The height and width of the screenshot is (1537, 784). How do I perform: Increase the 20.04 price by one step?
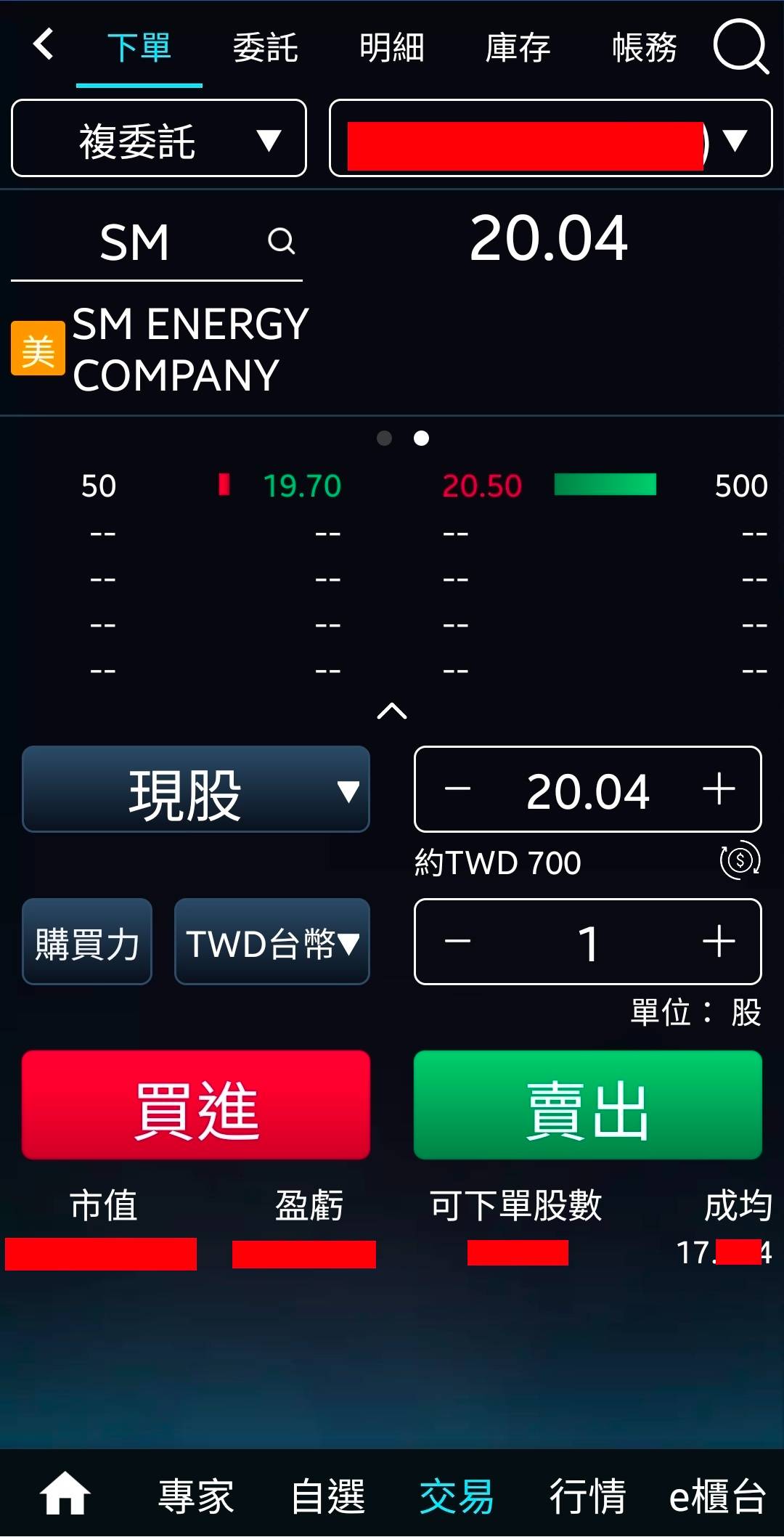719,790
